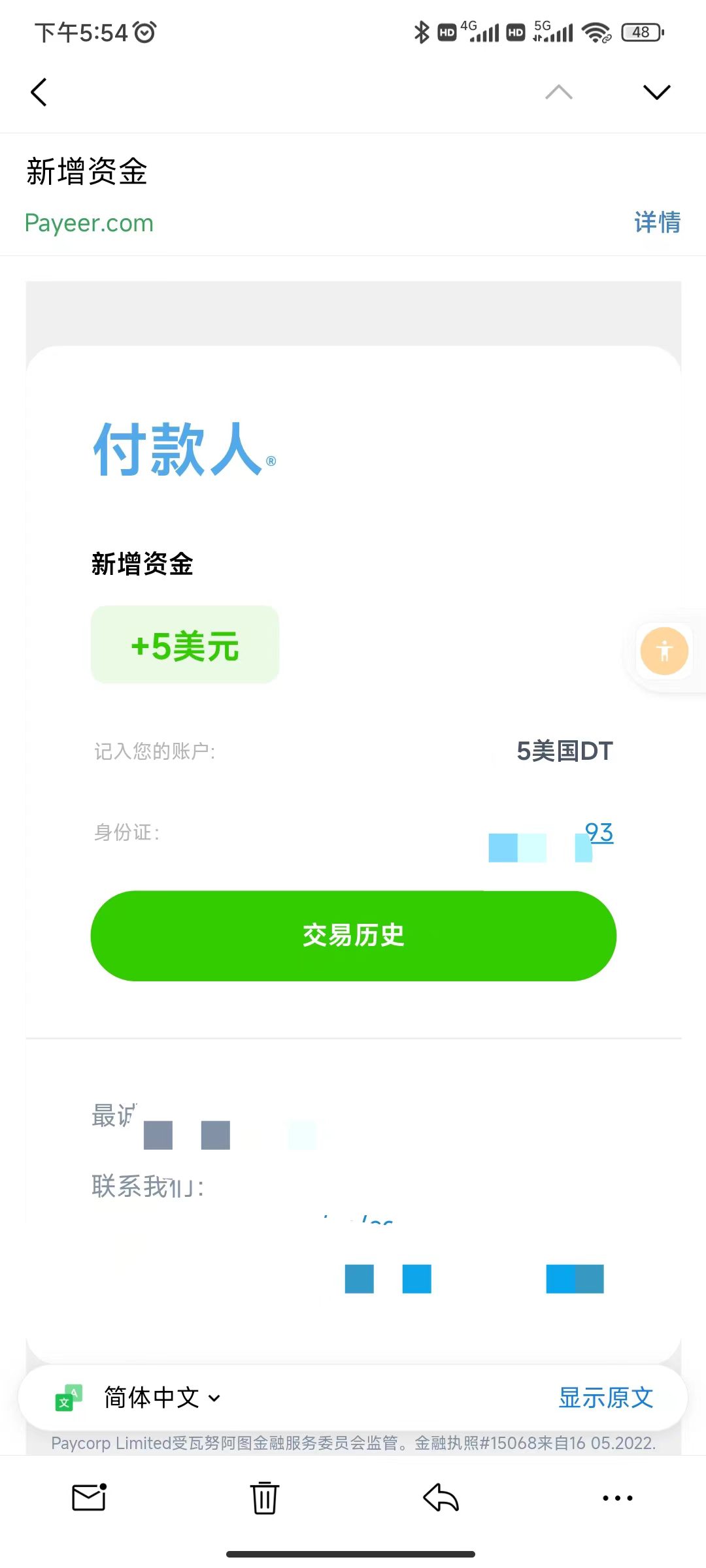Open sender Payeer.com
The width and height of the screenshot is (706, 1568).
(88, 223)
